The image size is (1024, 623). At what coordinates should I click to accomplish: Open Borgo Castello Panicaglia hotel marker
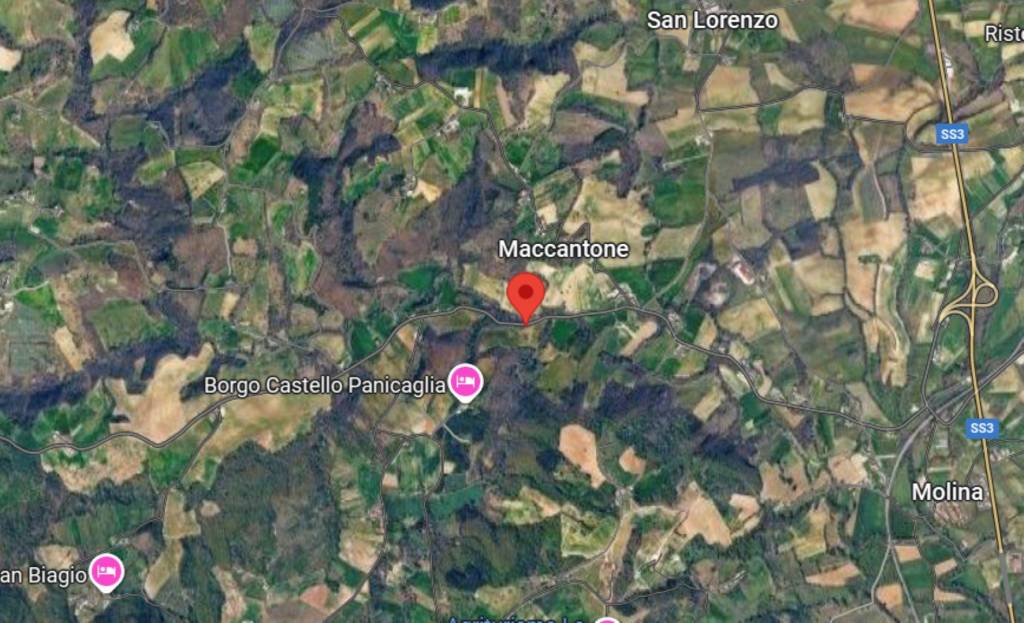pos(465,383)
